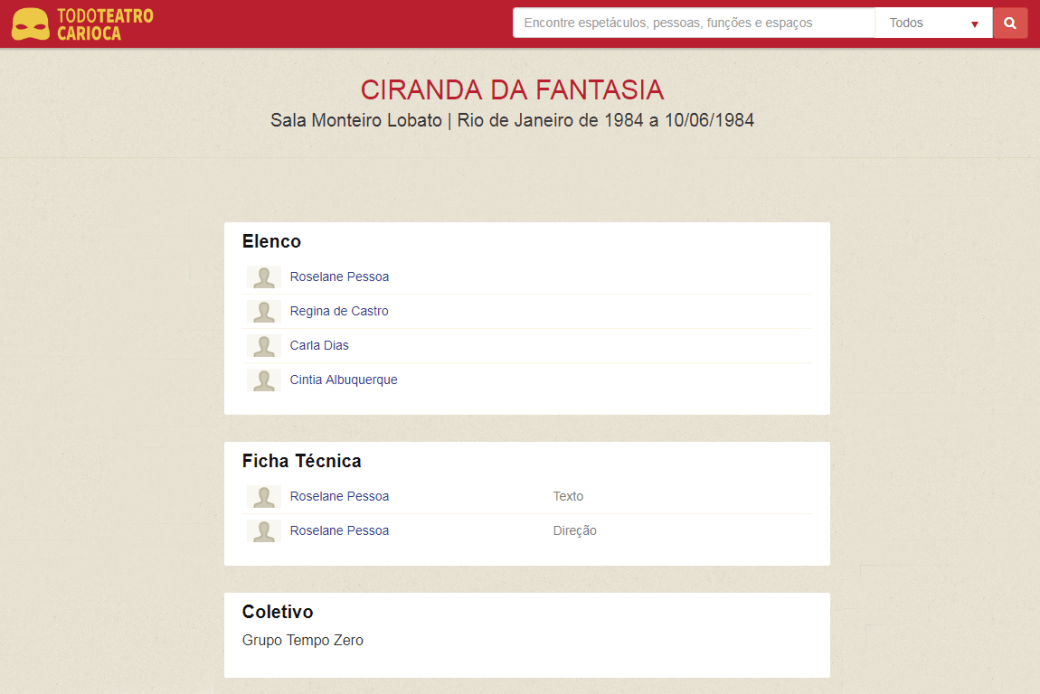
Task: Tap the search magnifier button
Action: point(1010,23)
